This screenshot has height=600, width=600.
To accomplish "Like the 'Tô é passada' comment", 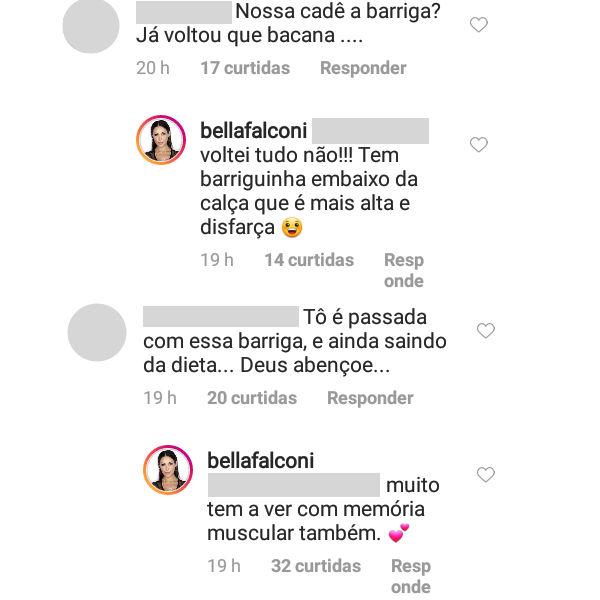I will click(485, 331).
